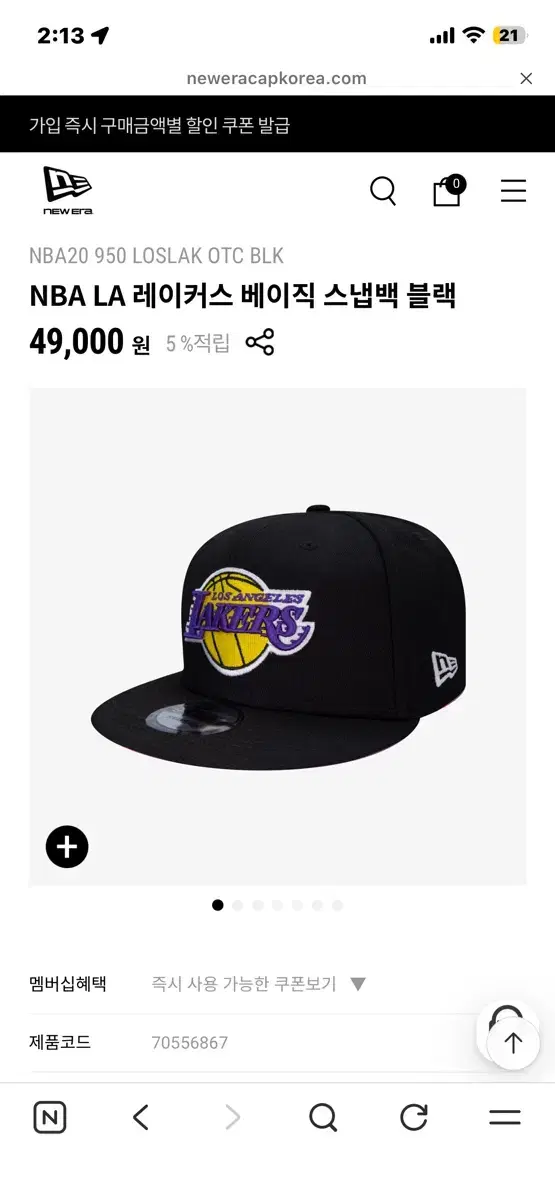The width and height of the screenshot is (555, 1200).
Task: Open the New Era home logo
Action: (x=67, y=190)
